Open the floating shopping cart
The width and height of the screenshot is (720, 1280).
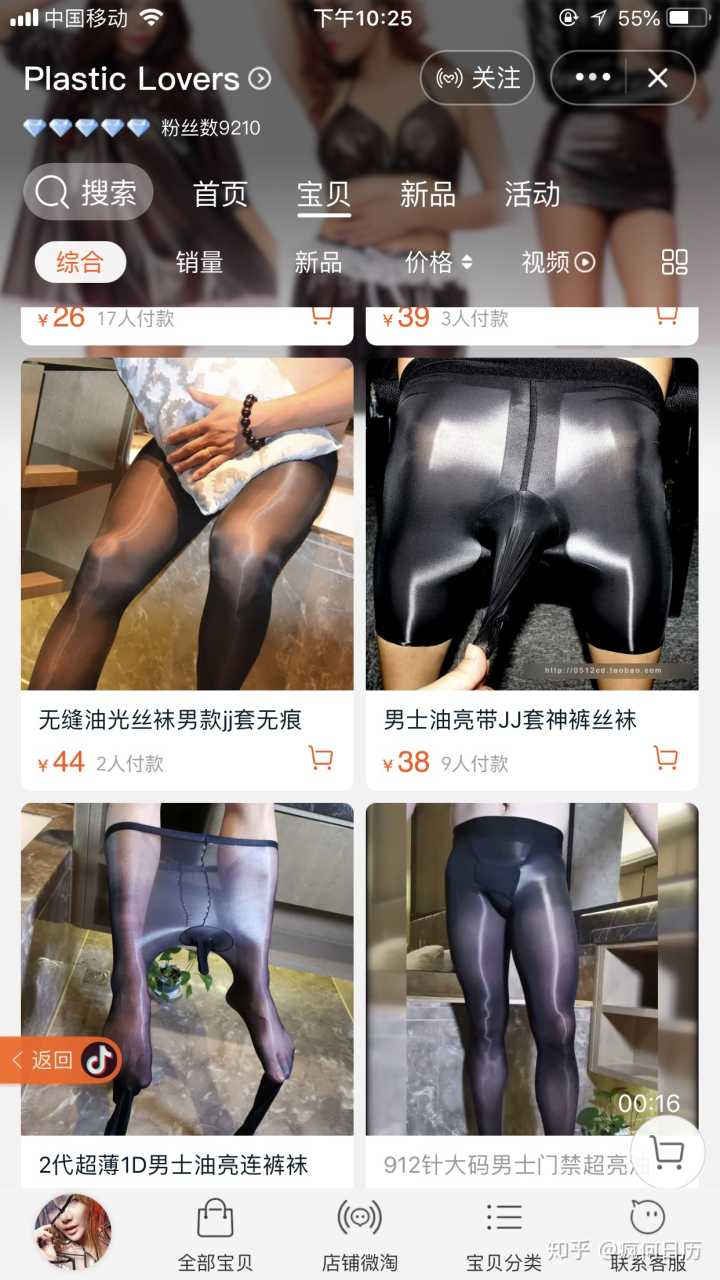[x=666, y=1153]
